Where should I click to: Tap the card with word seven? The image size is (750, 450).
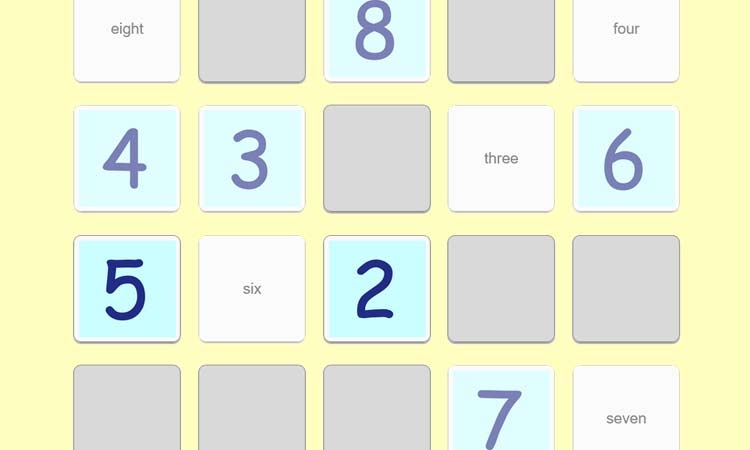point(626,412)
